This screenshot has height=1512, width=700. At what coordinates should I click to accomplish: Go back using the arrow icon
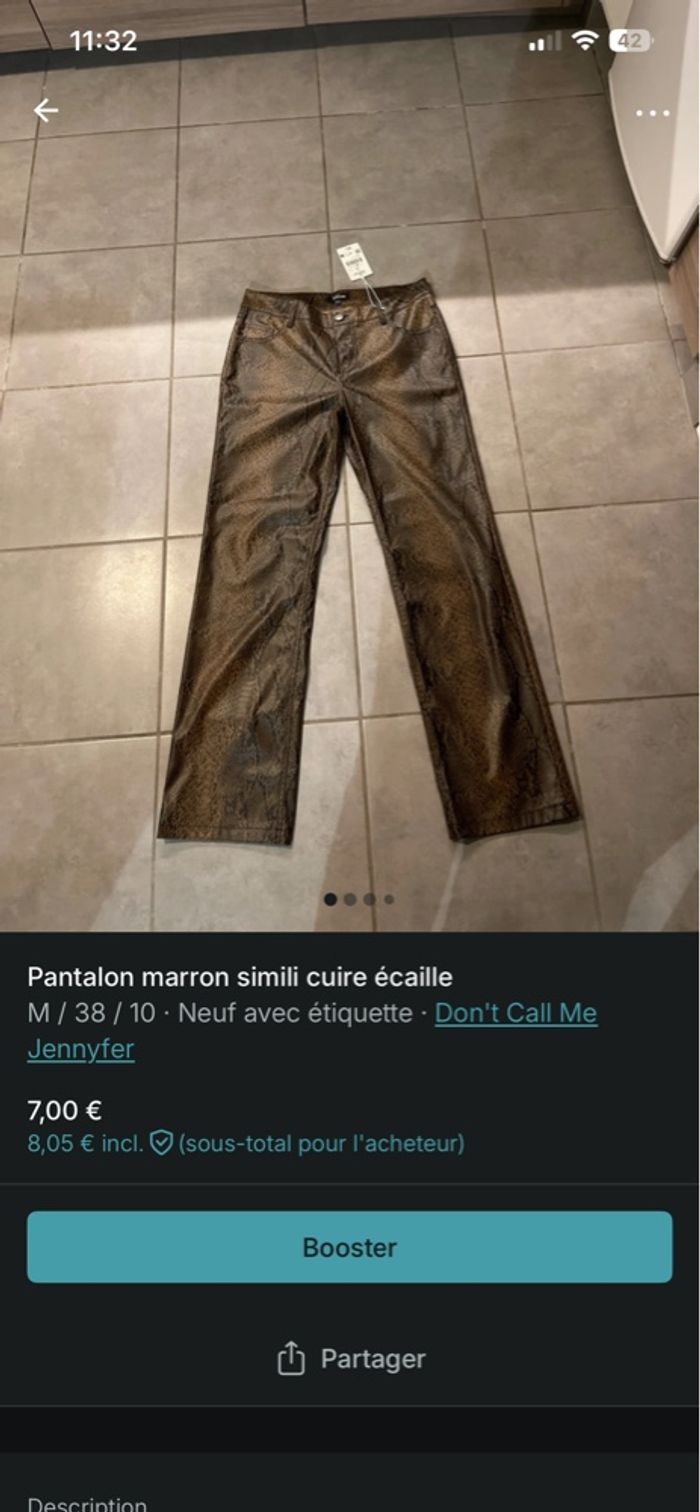tap(46, 111)
